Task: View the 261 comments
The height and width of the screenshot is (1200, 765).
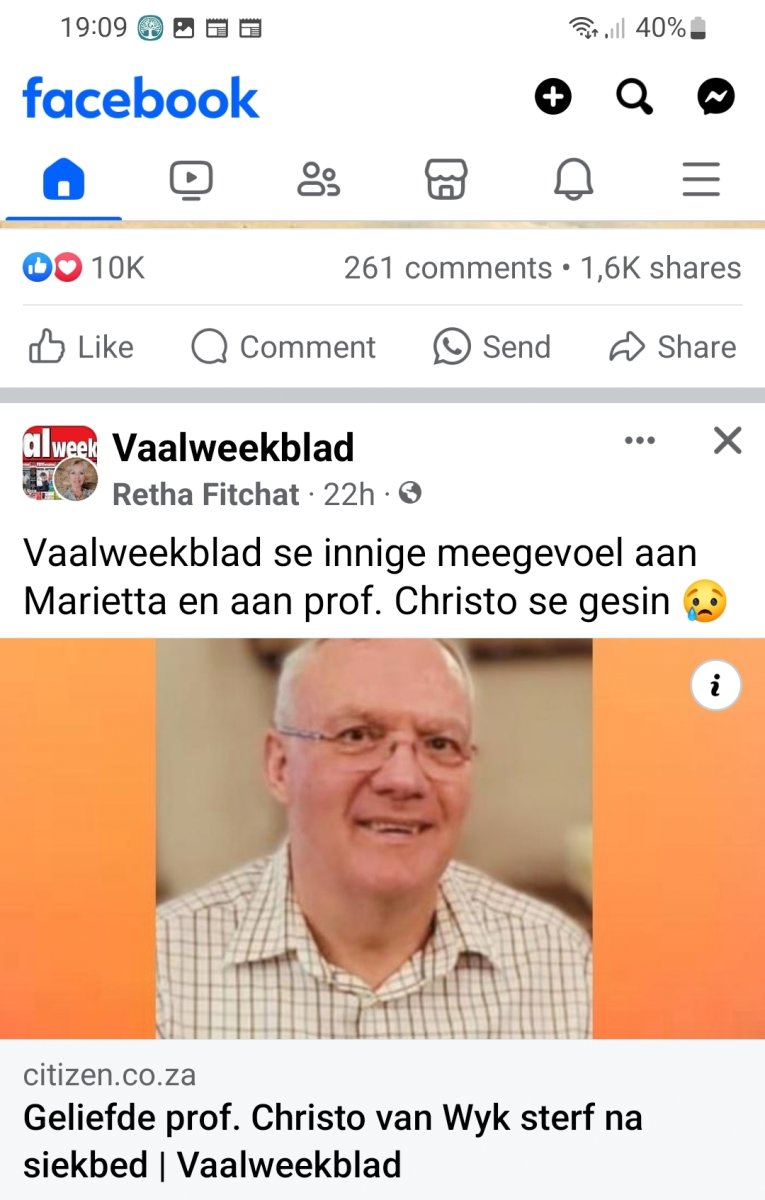Action: pyautogui.click(x=447, y=268)
